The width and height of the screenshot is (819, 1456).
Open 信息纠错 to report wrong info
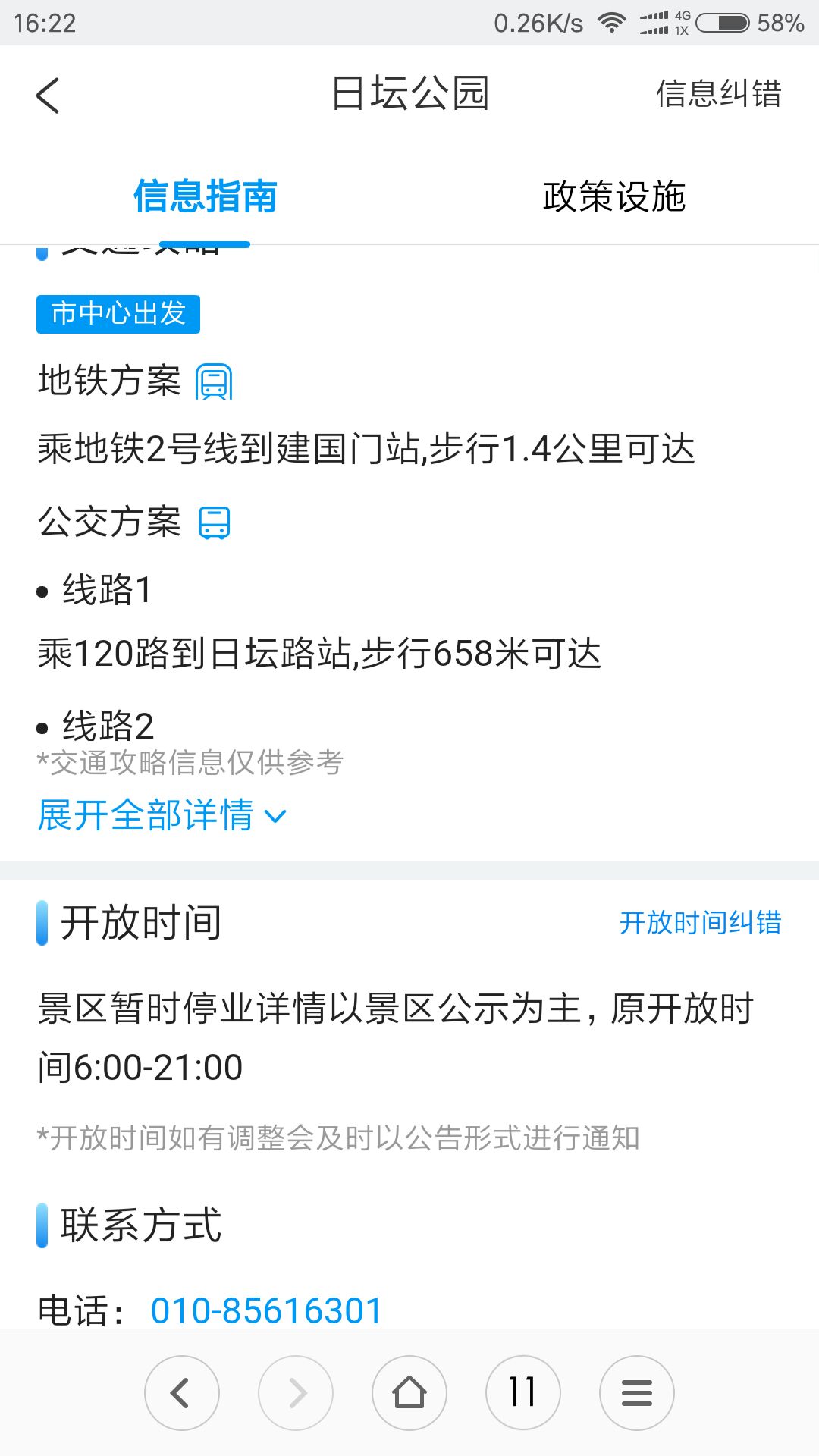click(x=718, y=94)
